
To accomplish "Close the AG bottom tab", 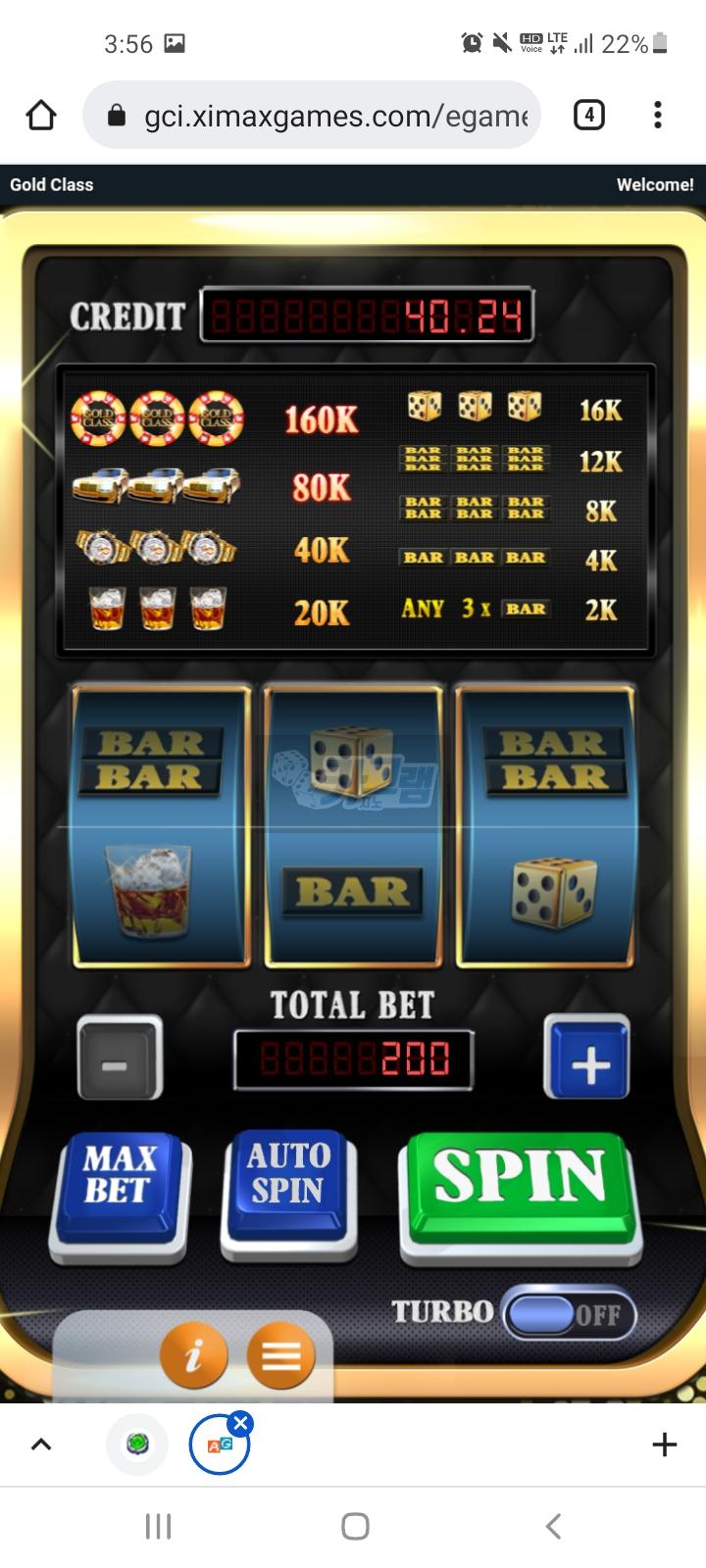I will coord(241,1423).
